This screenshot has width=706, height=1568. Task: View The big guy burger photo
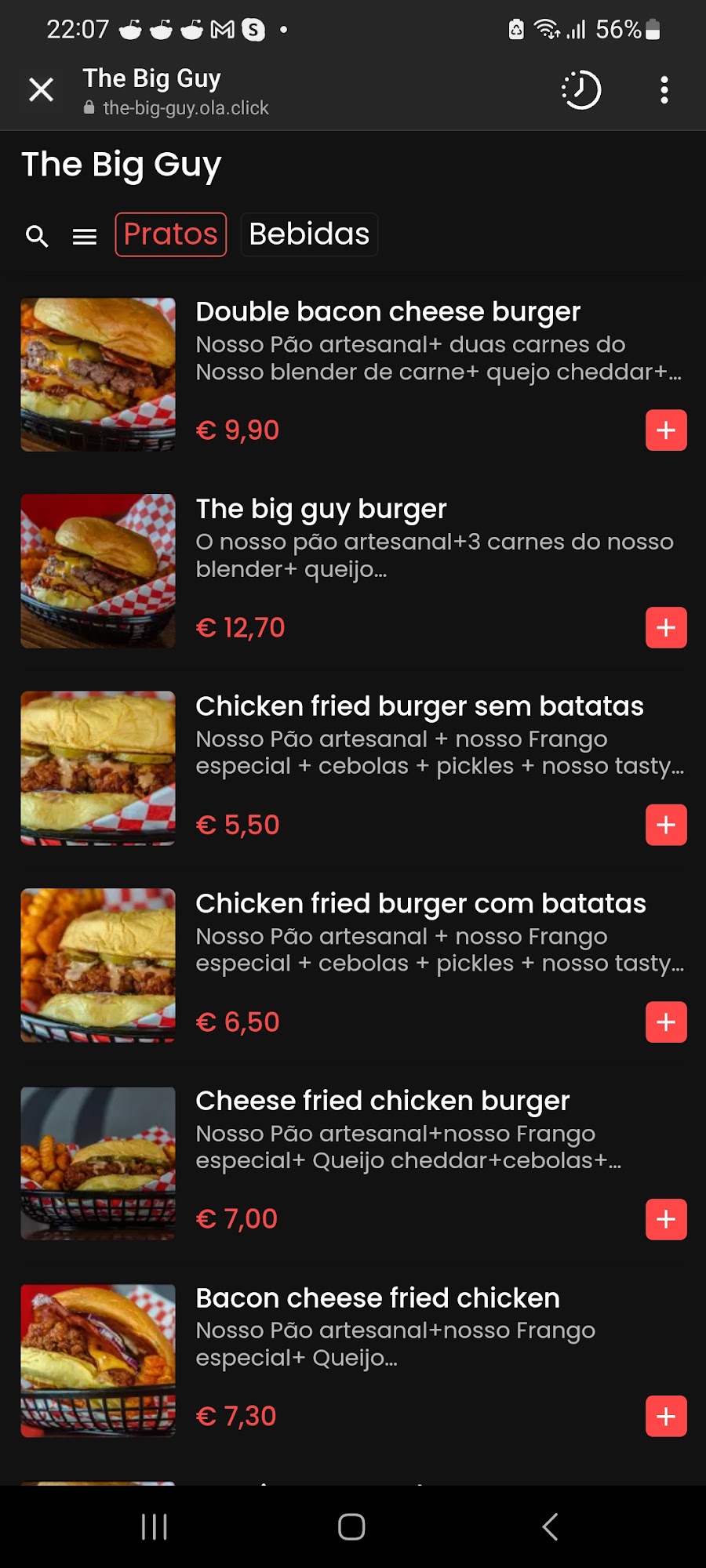point(98,571)
